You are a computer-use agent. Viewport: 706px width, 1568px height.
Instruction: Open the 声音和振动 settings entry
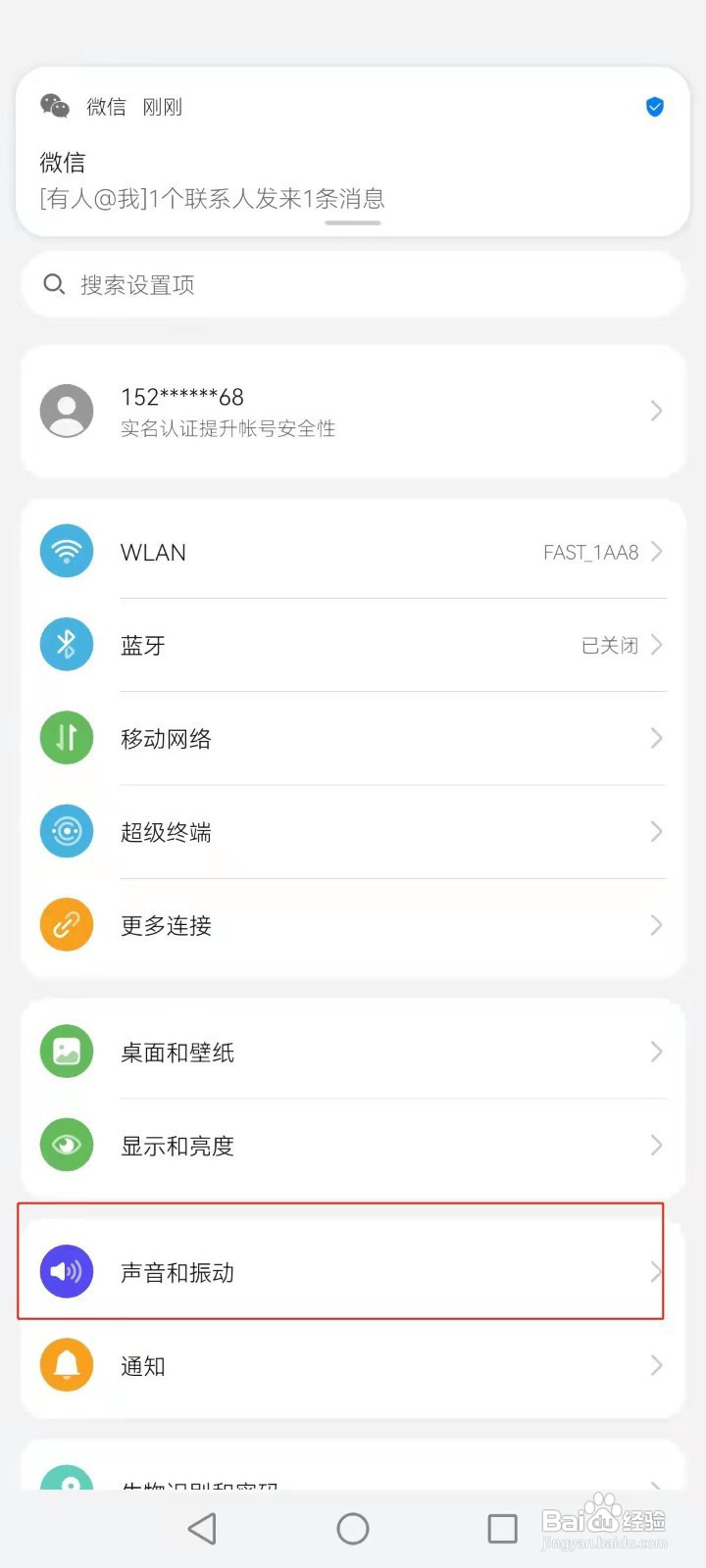click(353, 1271)
